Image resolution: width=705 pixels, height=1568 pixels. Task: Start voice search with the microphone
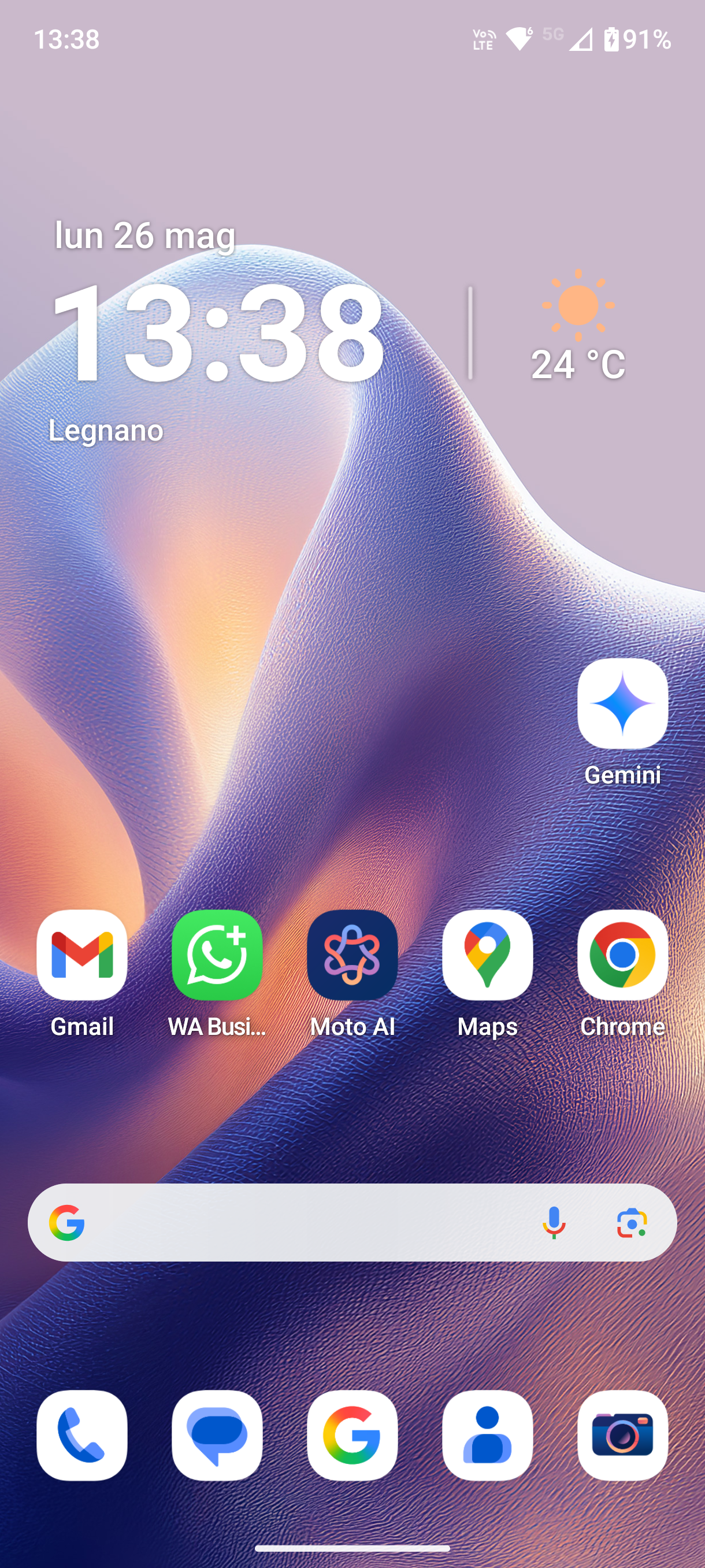click(x=554, y=1223)
